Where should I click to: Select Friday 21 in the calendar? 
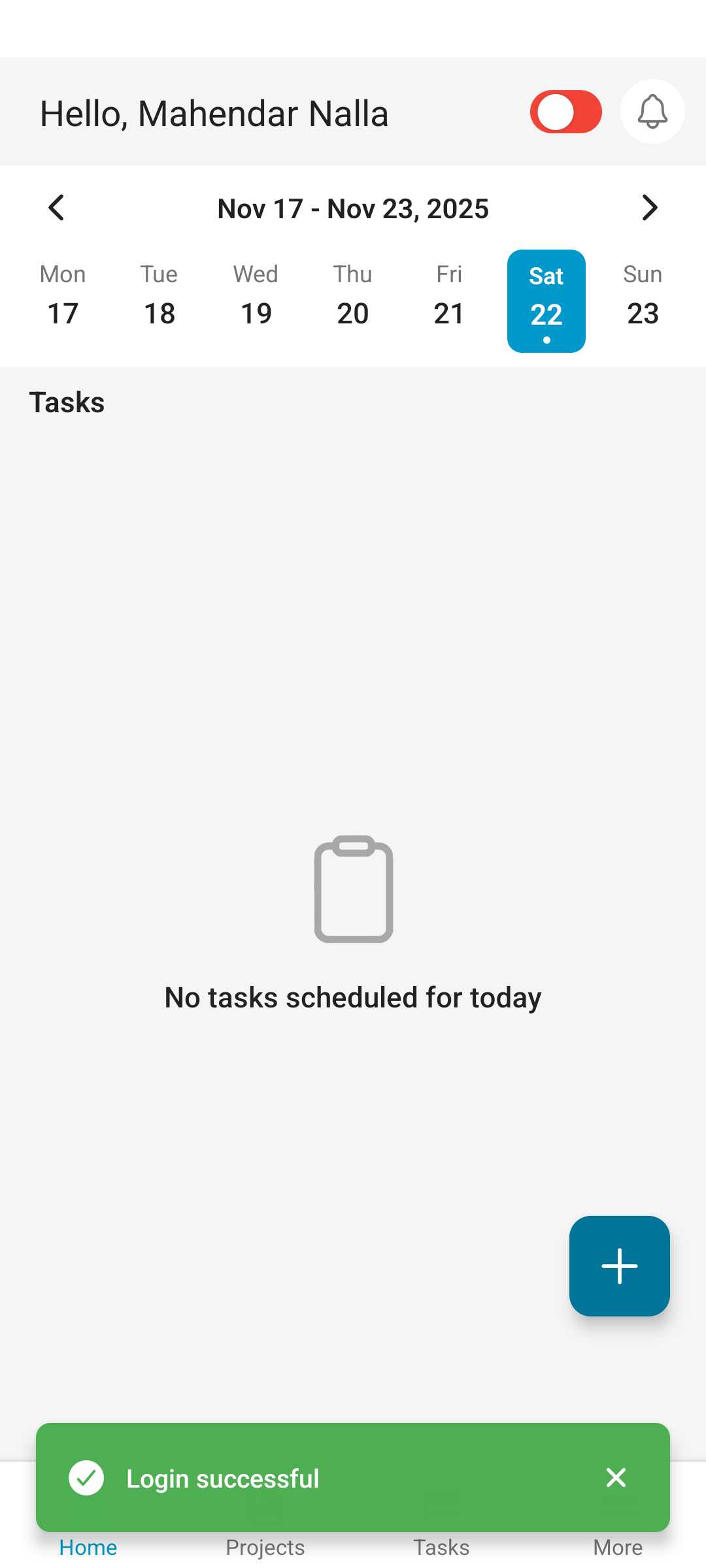450,301
